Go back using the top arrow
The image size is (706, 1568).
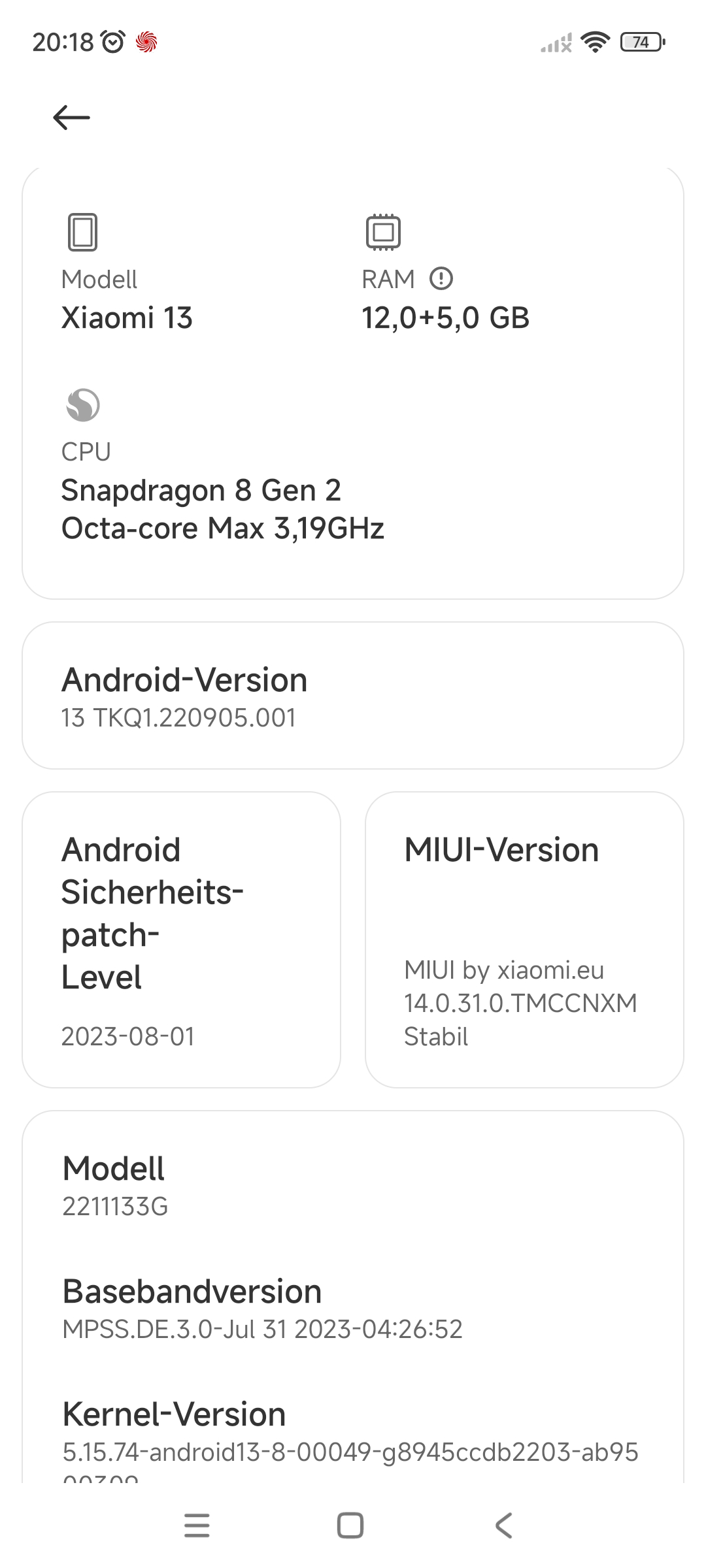(71, 118)
